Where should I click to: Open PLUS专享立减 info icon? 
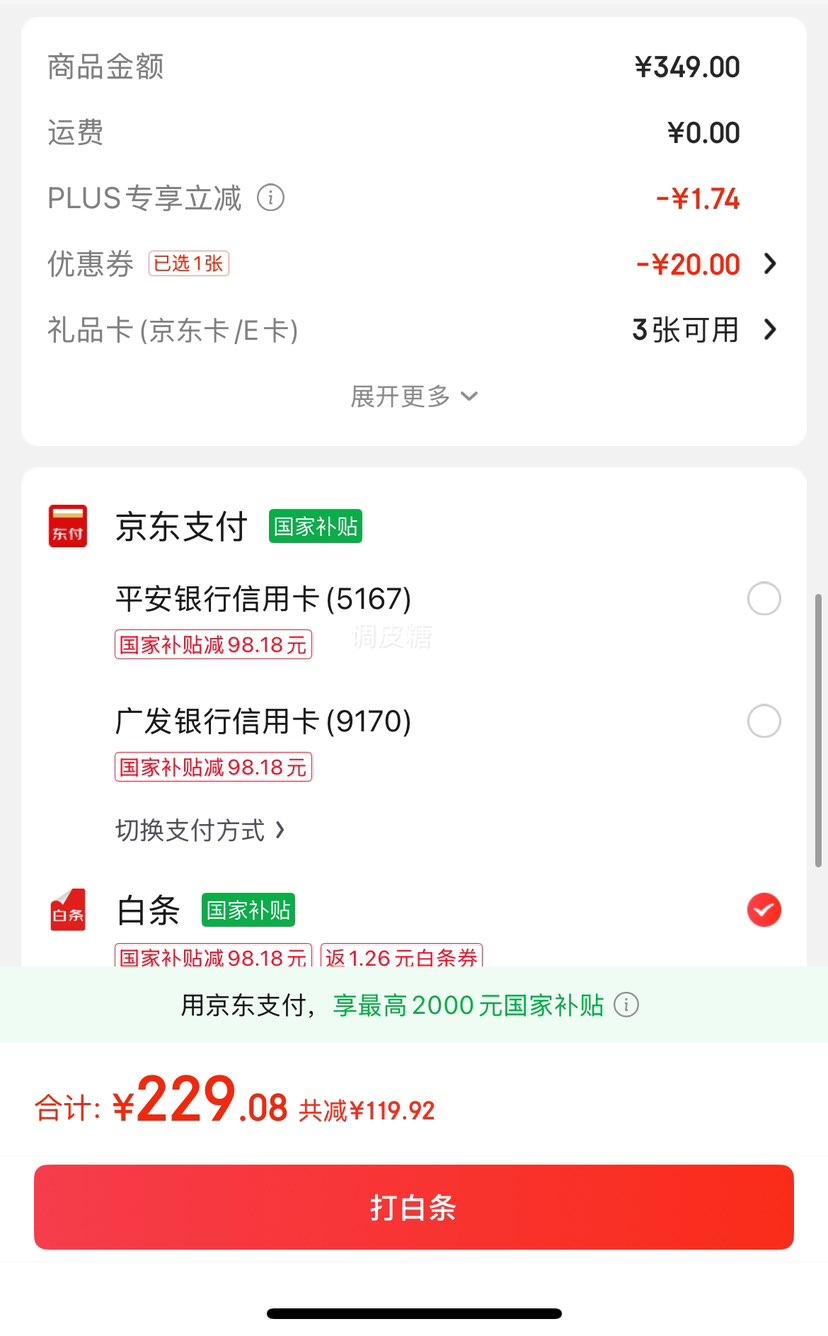[x=271, y=198]
